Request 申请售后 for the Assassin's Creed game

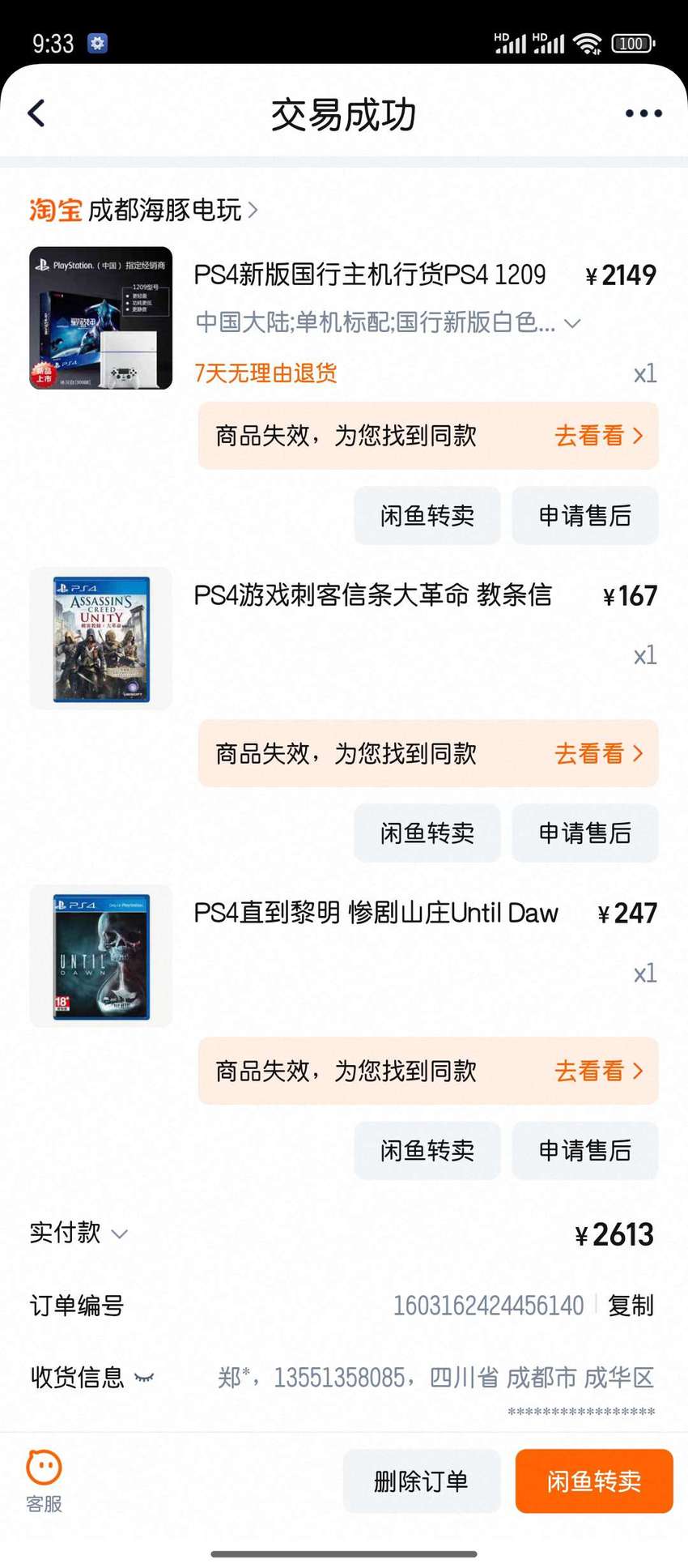(x=585, y=833)
